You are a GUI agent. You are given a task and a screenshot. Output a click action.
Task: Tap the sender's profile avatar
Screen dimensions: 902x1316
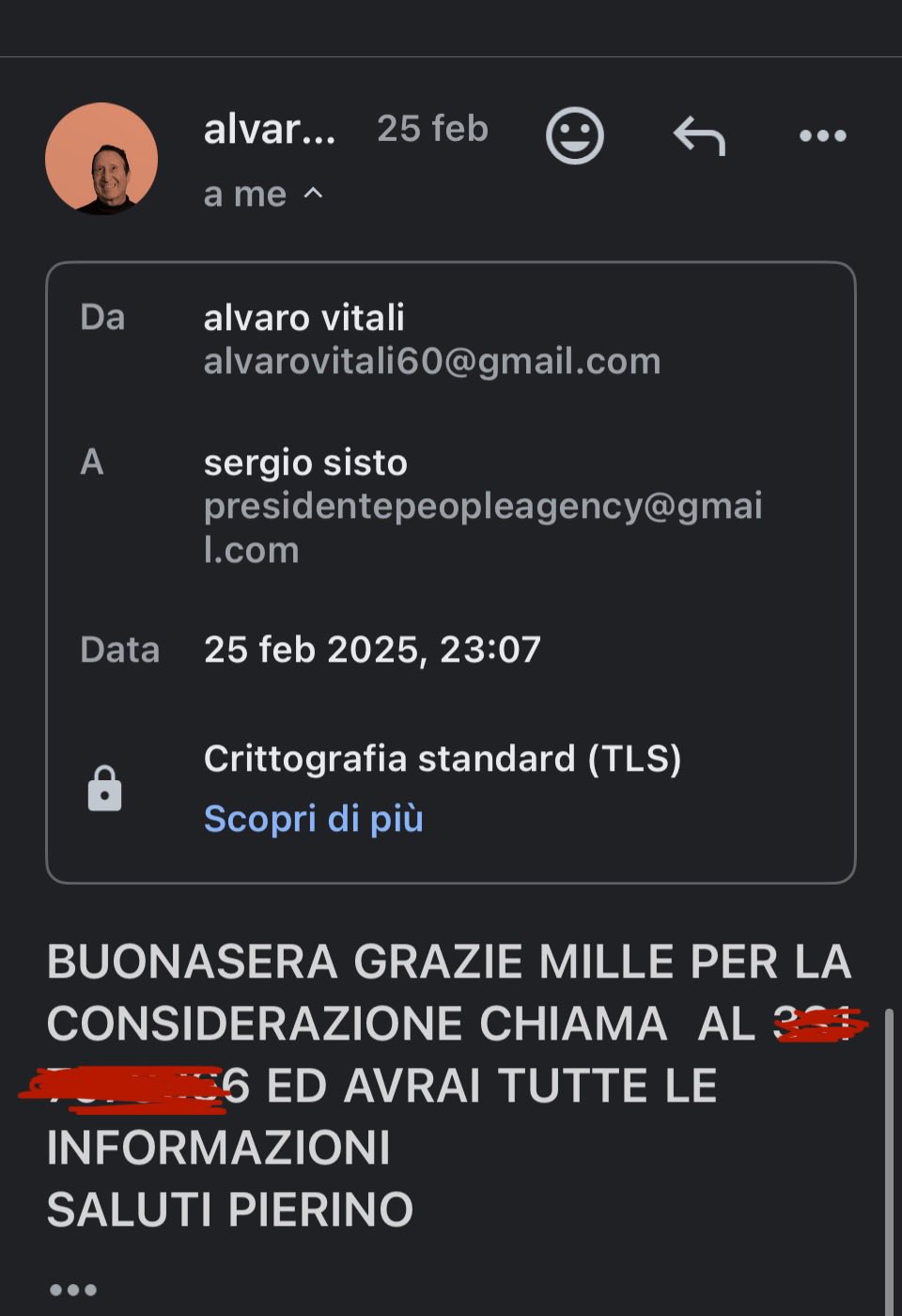101,159
